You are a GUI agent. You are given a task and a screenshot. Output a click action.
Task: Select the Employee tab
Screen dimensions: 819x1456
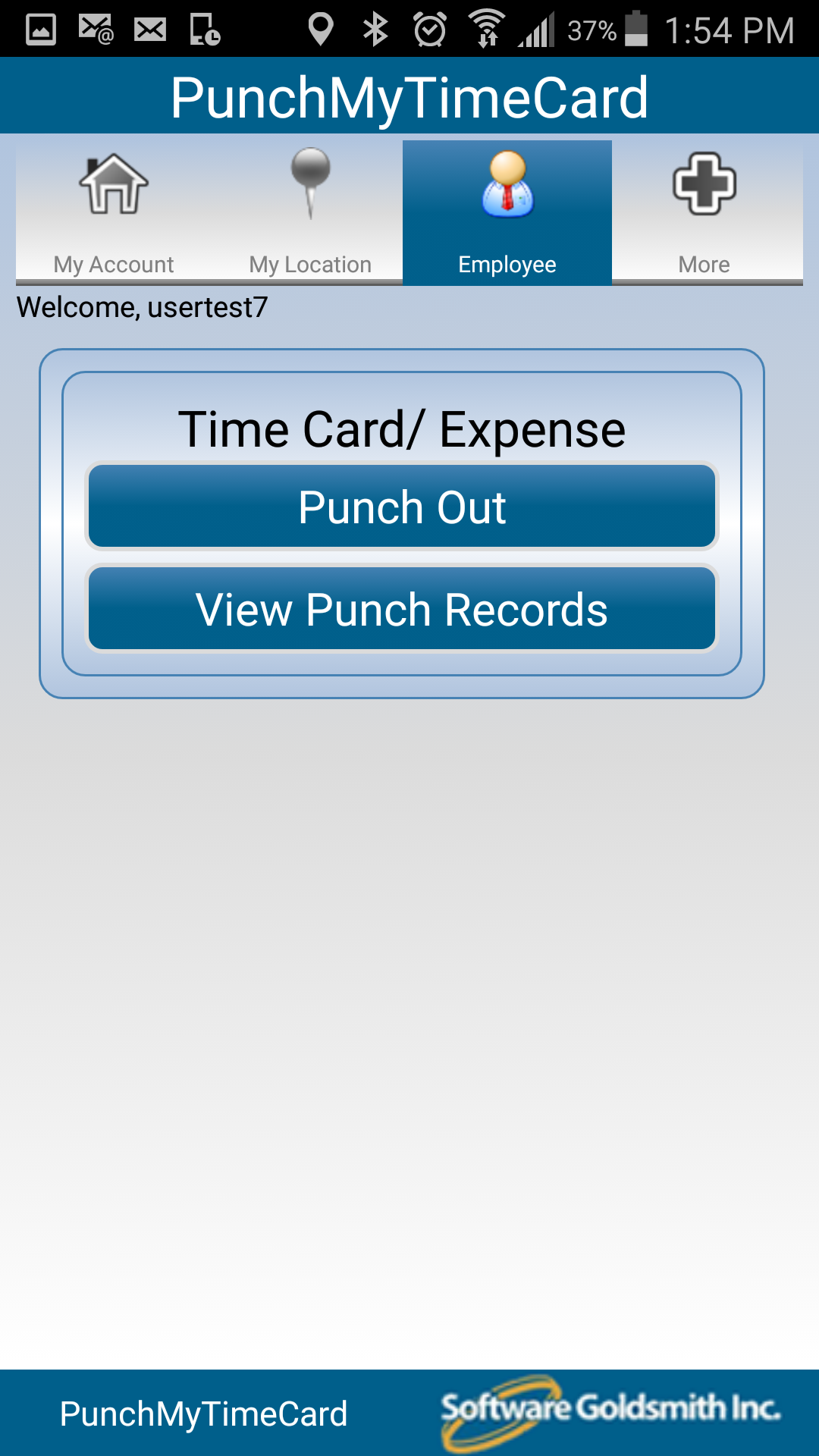pos(507,212)
